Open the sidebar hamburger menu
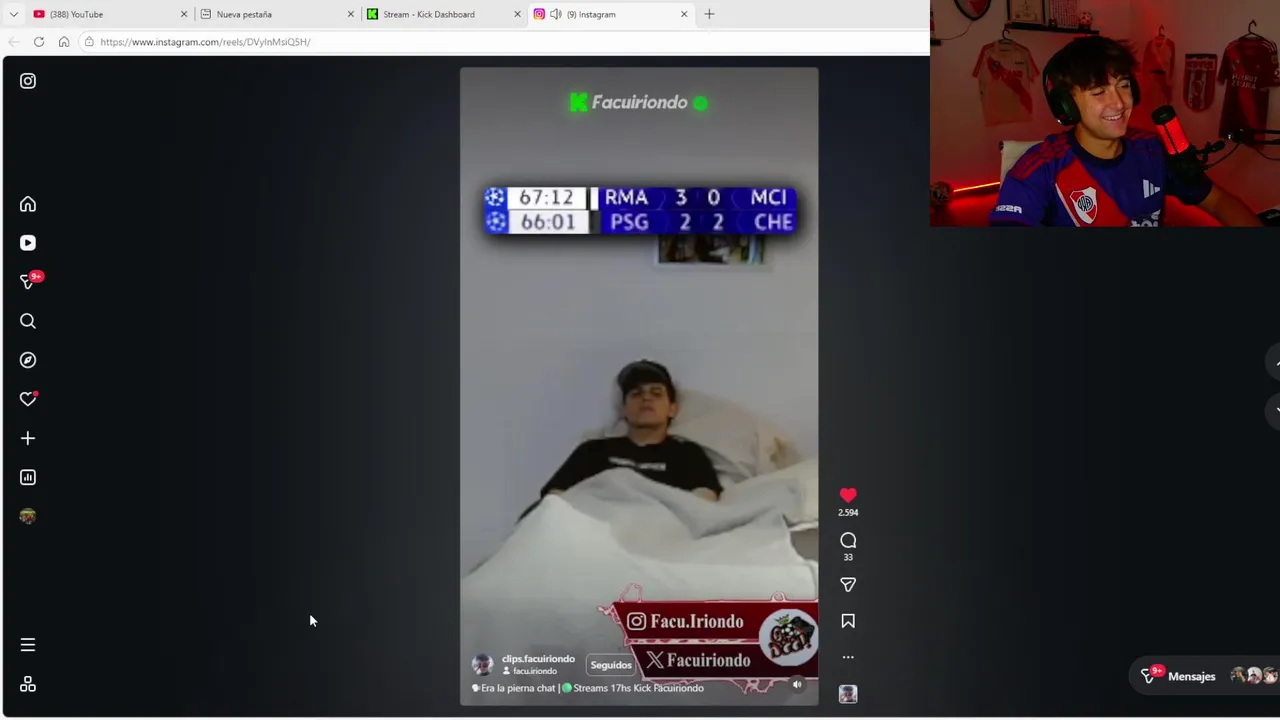1280x720 pixels. coord(28,645)
